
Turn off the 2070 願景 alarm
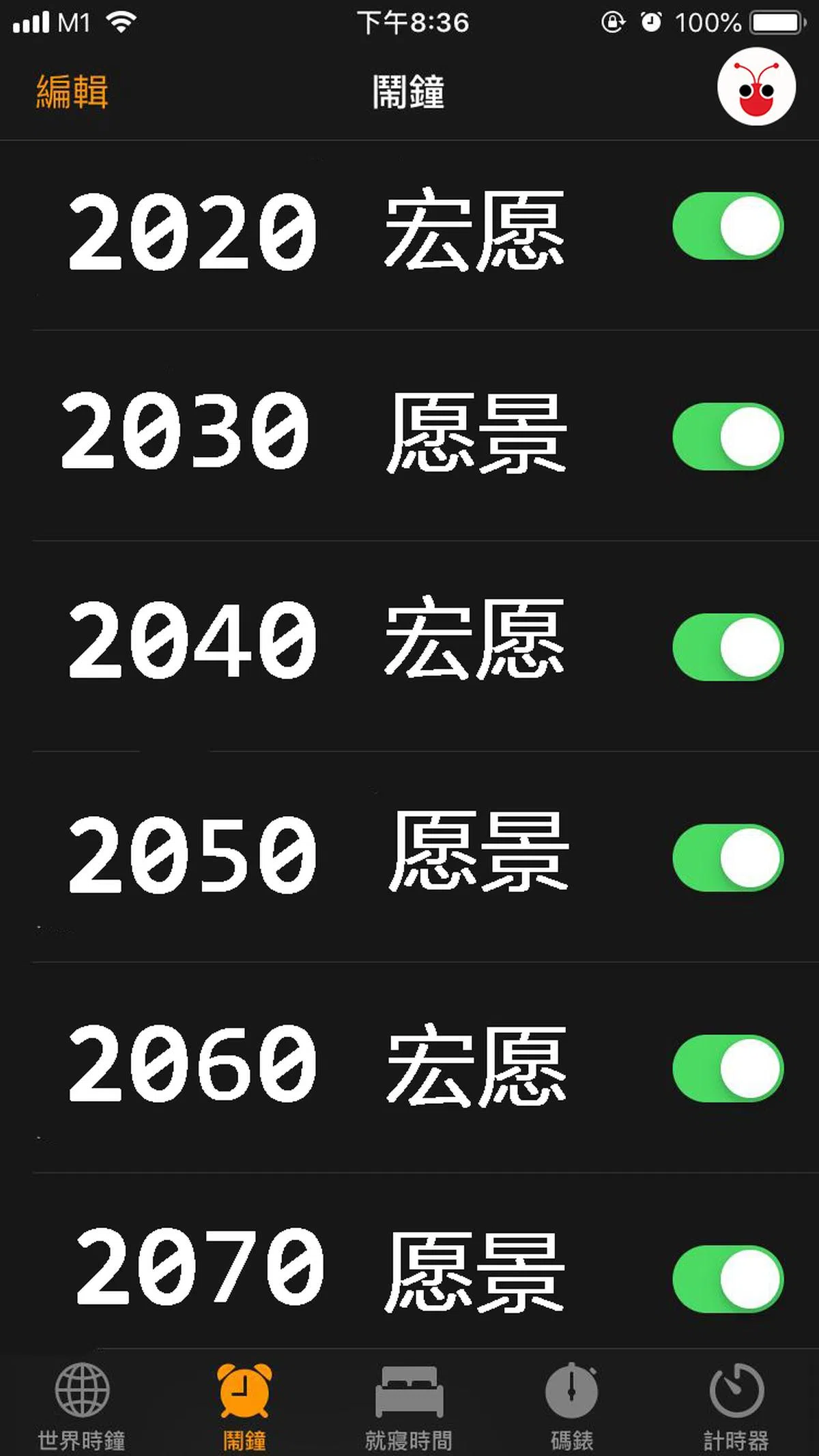(x=728, y=1279)
